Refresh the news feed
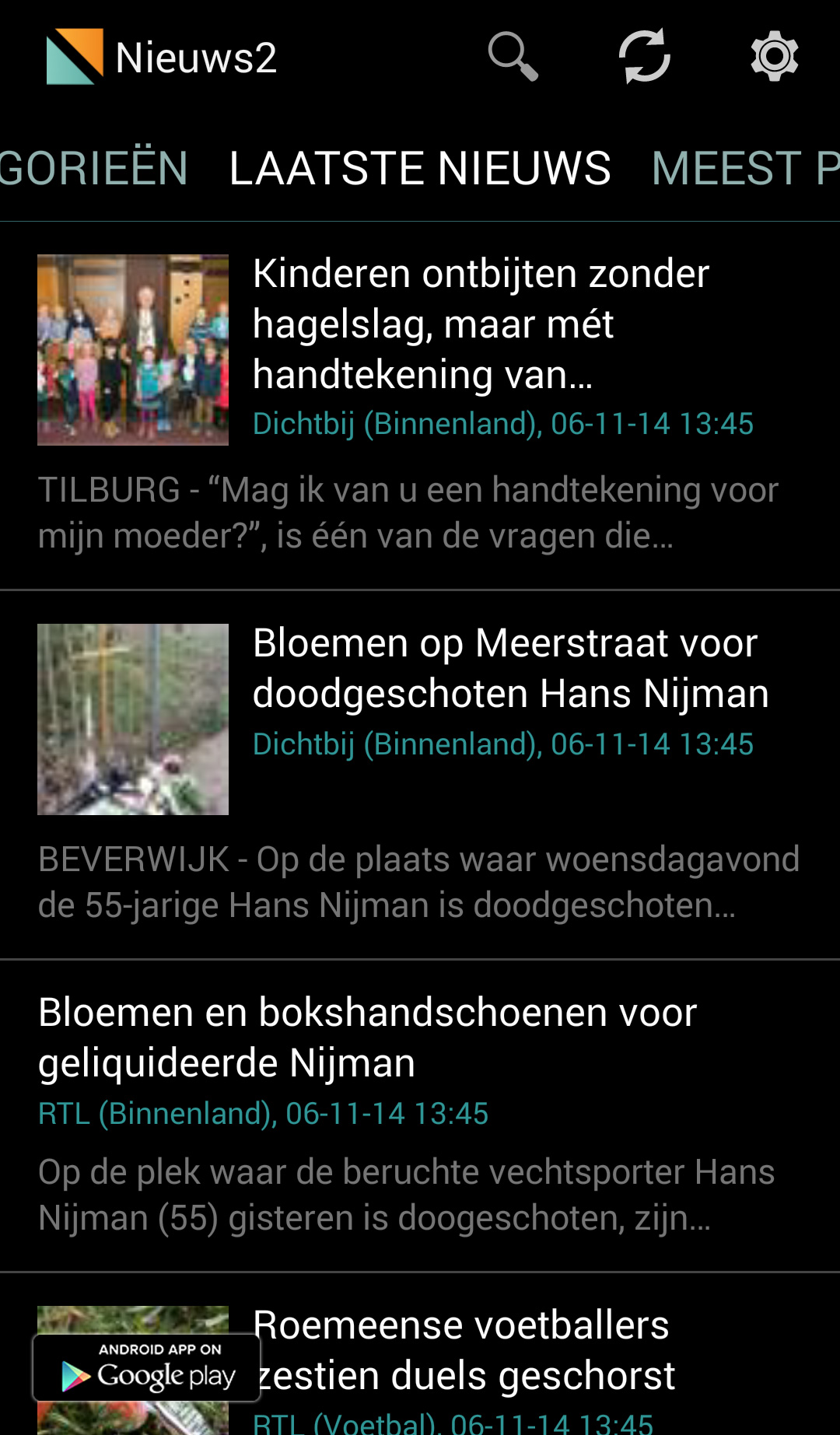 (x=644, y=57)
